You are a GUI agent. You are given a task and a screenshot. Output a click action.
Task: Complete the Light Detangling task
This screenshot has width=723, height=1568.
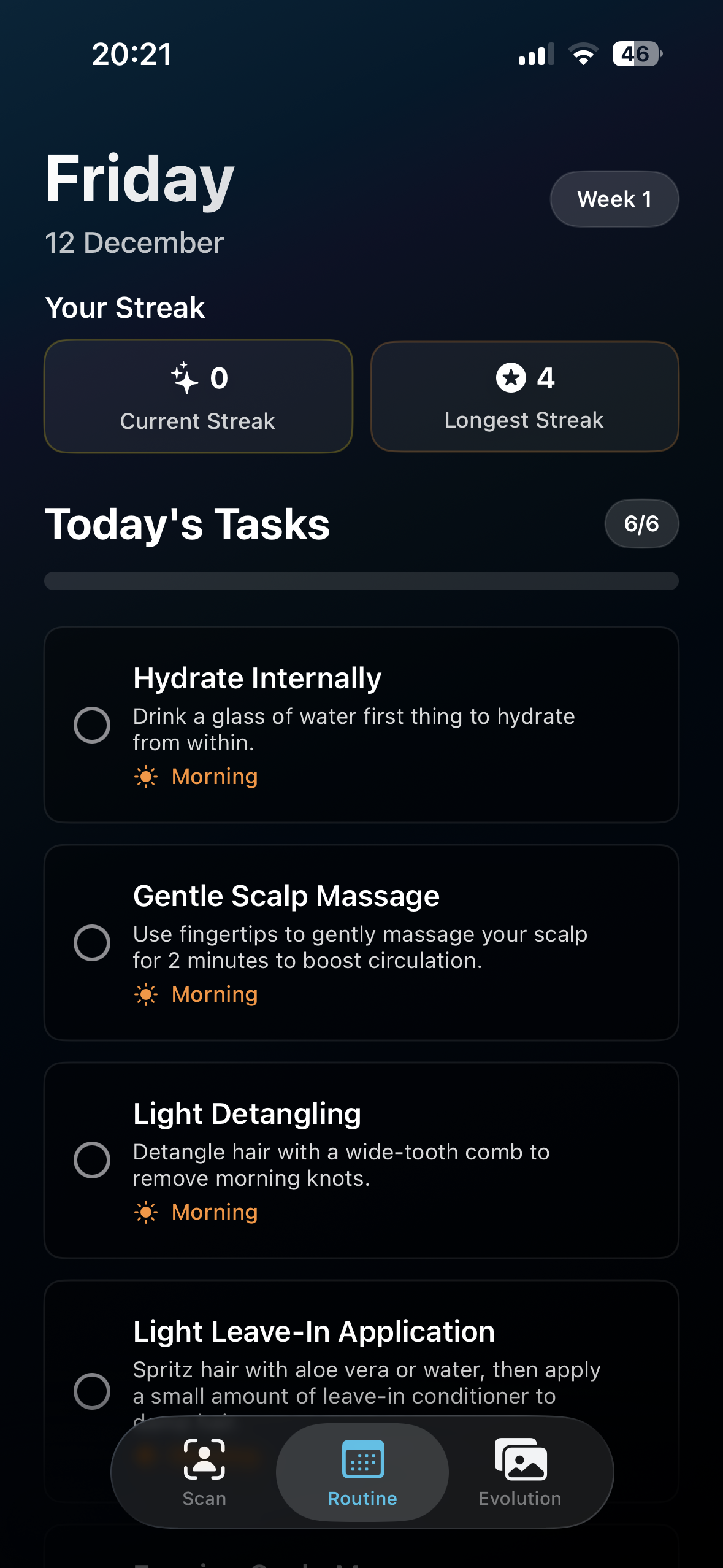coord(92,1160)
